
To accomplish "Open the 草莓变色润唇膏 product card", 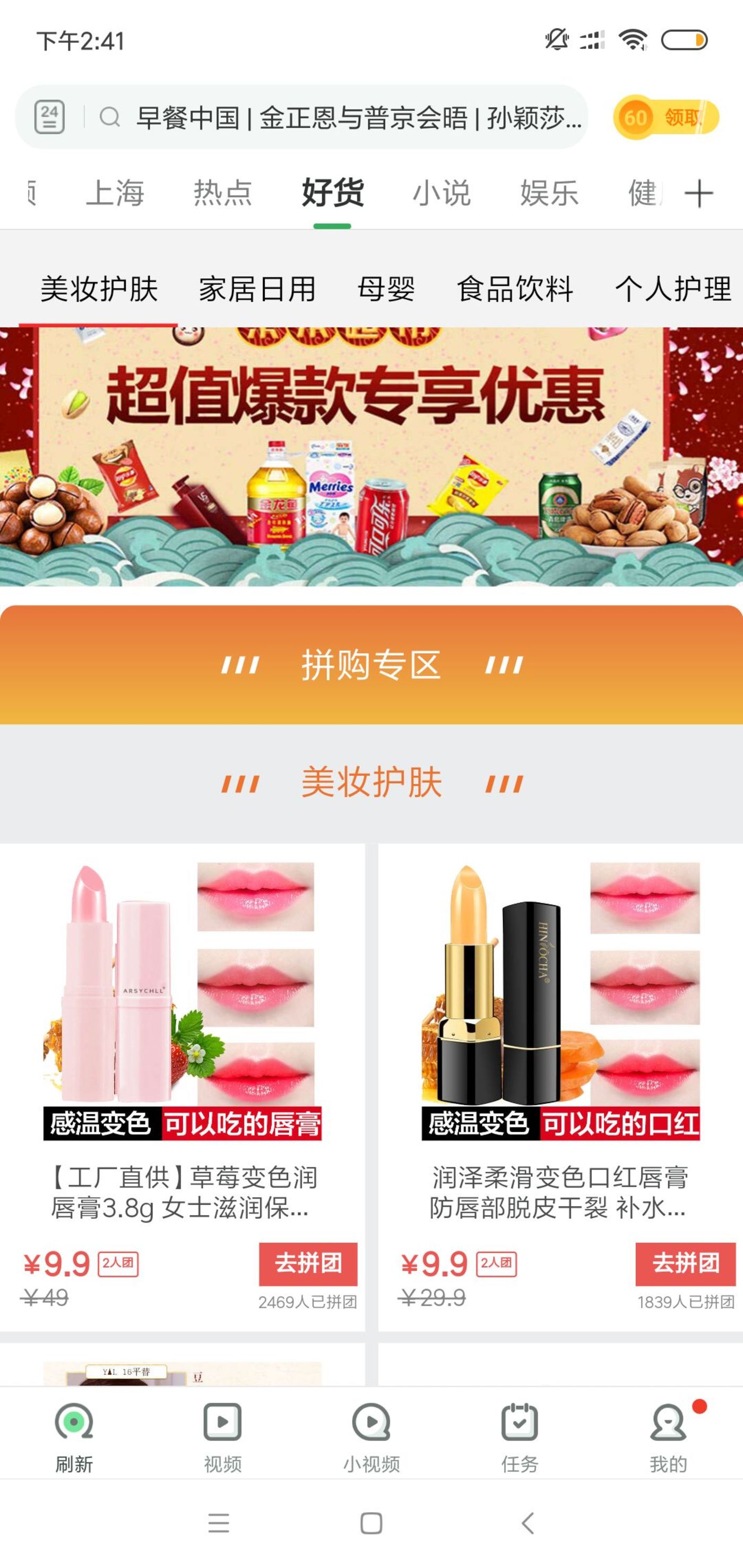I will (x=182, y=1035).
